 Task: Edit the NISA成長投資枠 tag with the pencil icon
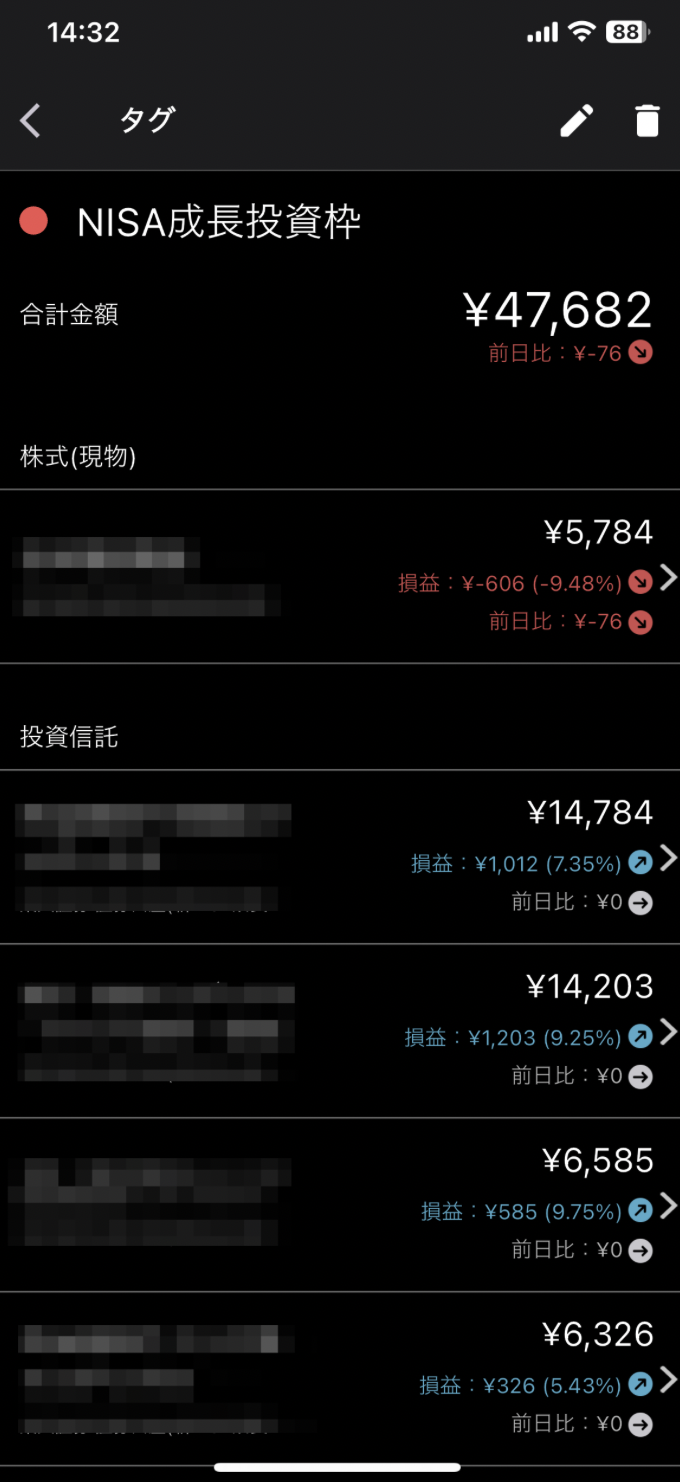pos(576,121)
